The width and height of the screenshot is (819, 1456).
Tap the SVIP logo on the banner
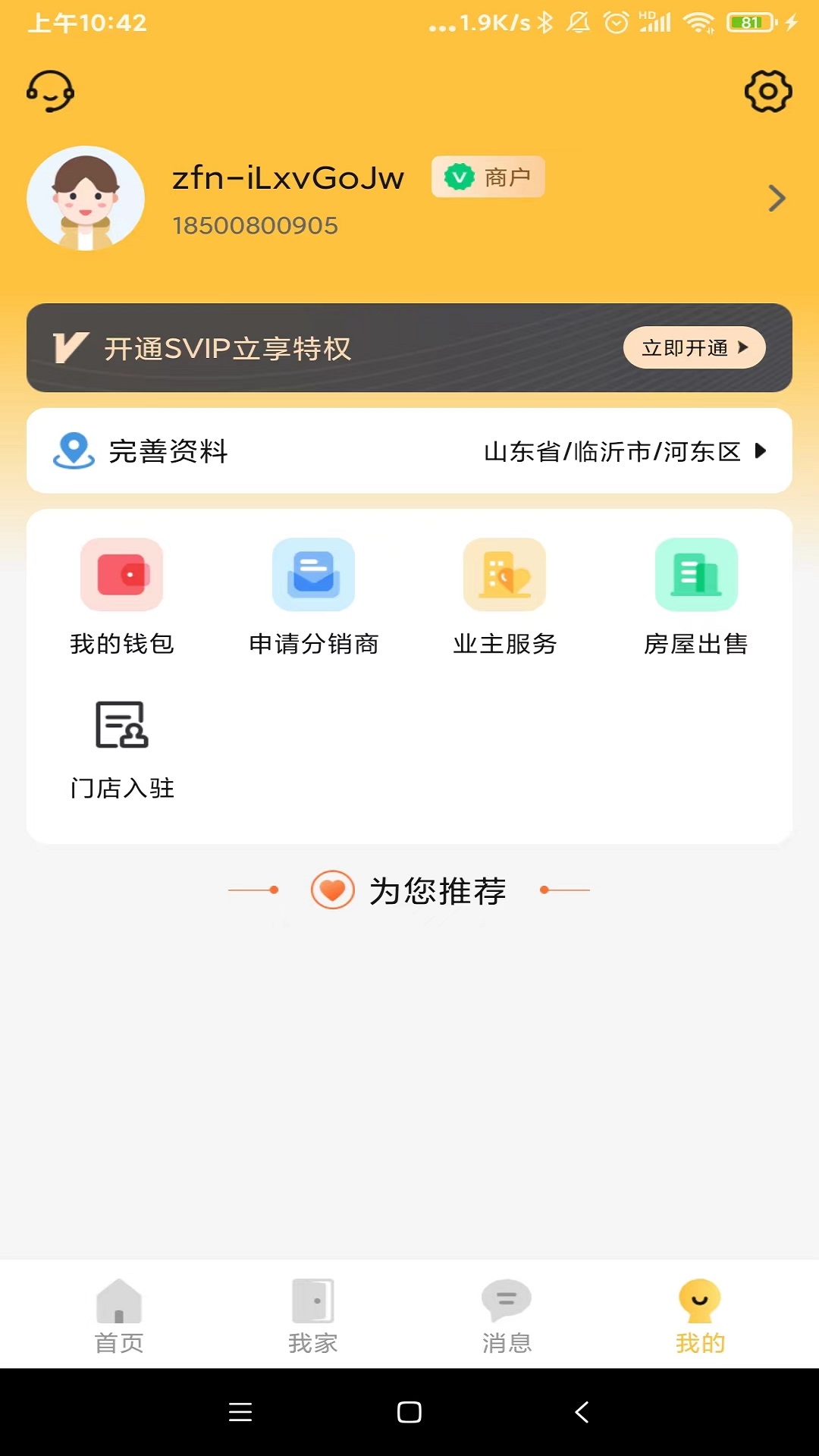tap(71, 347)
